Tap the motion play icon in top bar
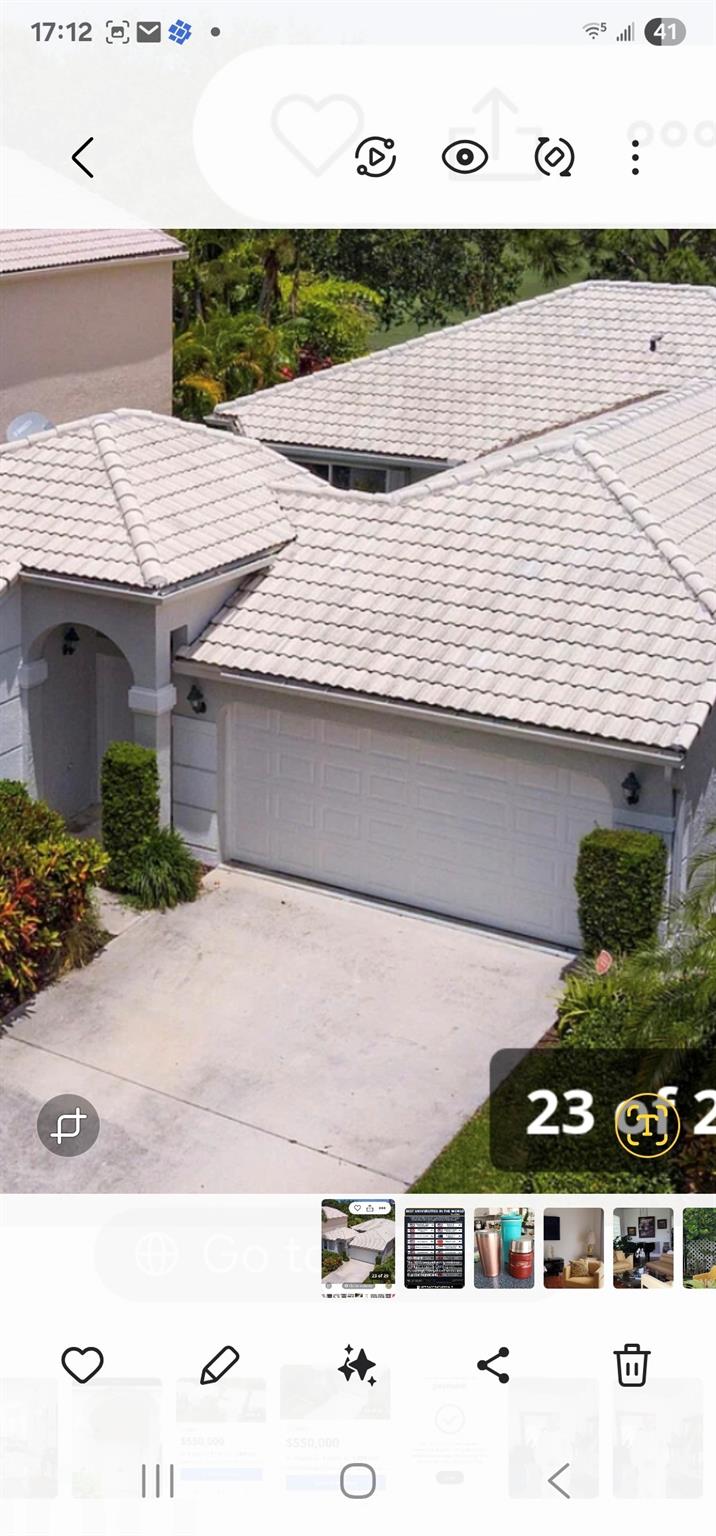This screenshot has height=1536, width=716. click(x=375, y=157)
